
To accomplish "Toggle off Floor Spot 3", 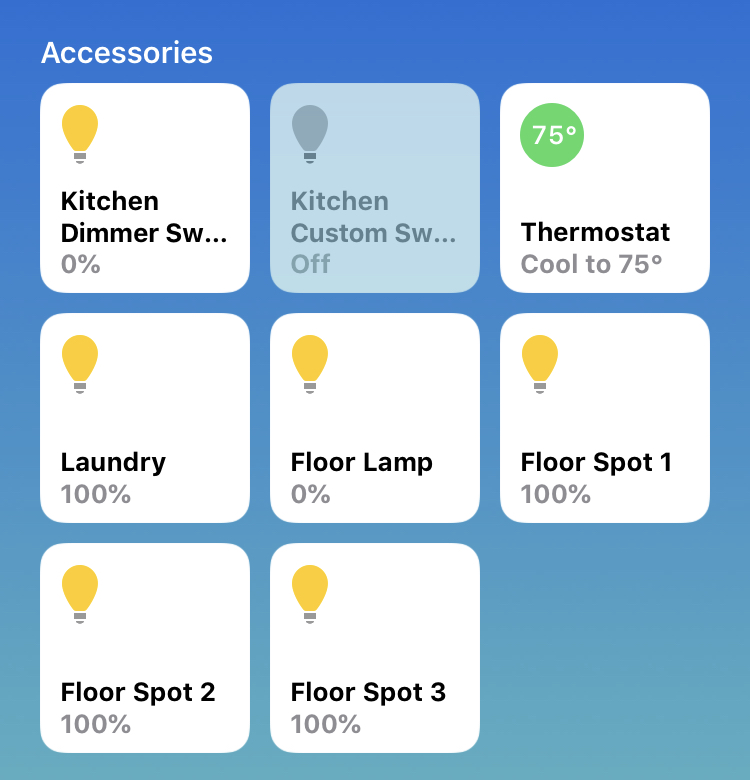I will point(374,649).
